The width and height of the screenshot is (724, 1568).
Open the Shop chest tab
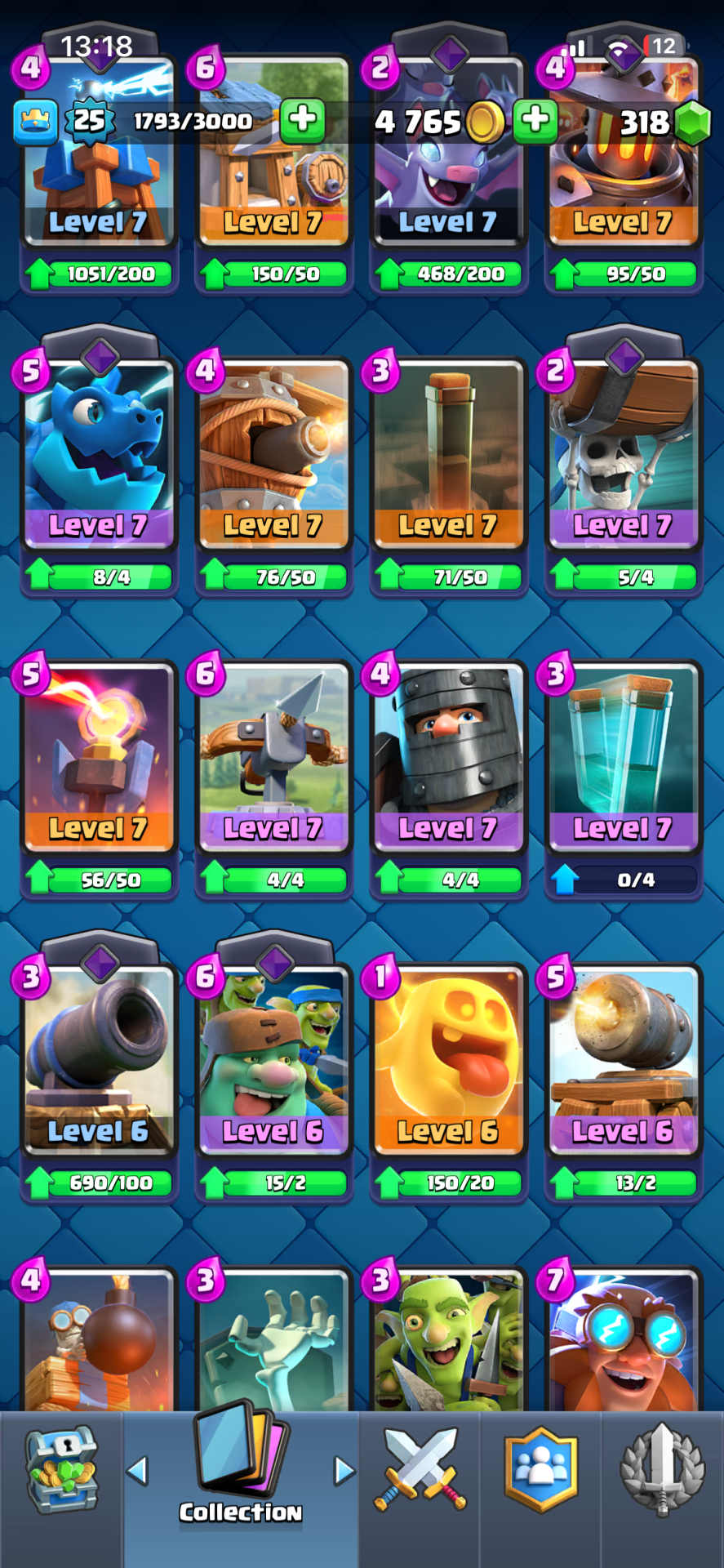(61, 1472)
